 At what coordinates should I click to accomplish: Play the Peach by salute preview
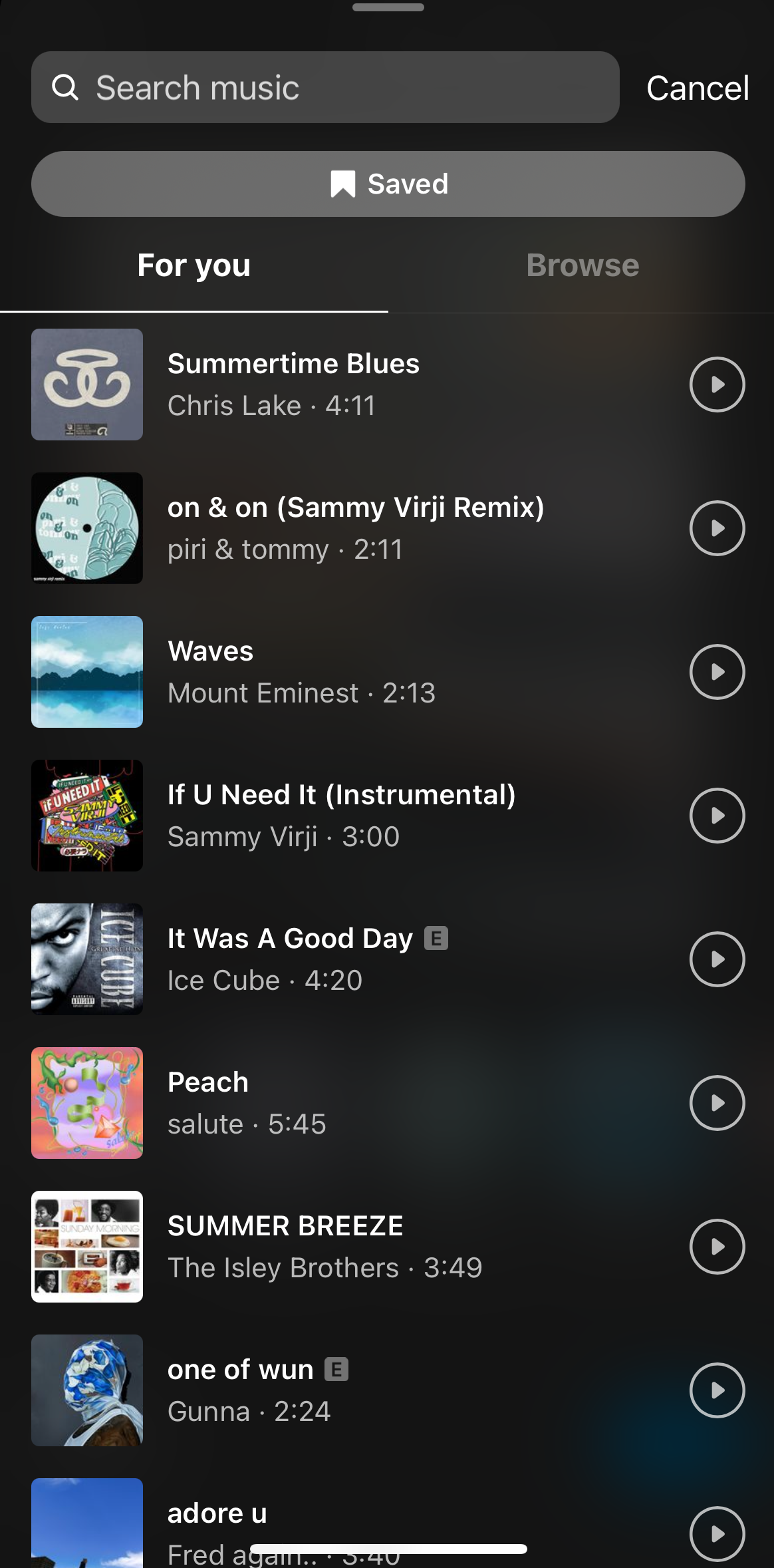point(717,1103)
